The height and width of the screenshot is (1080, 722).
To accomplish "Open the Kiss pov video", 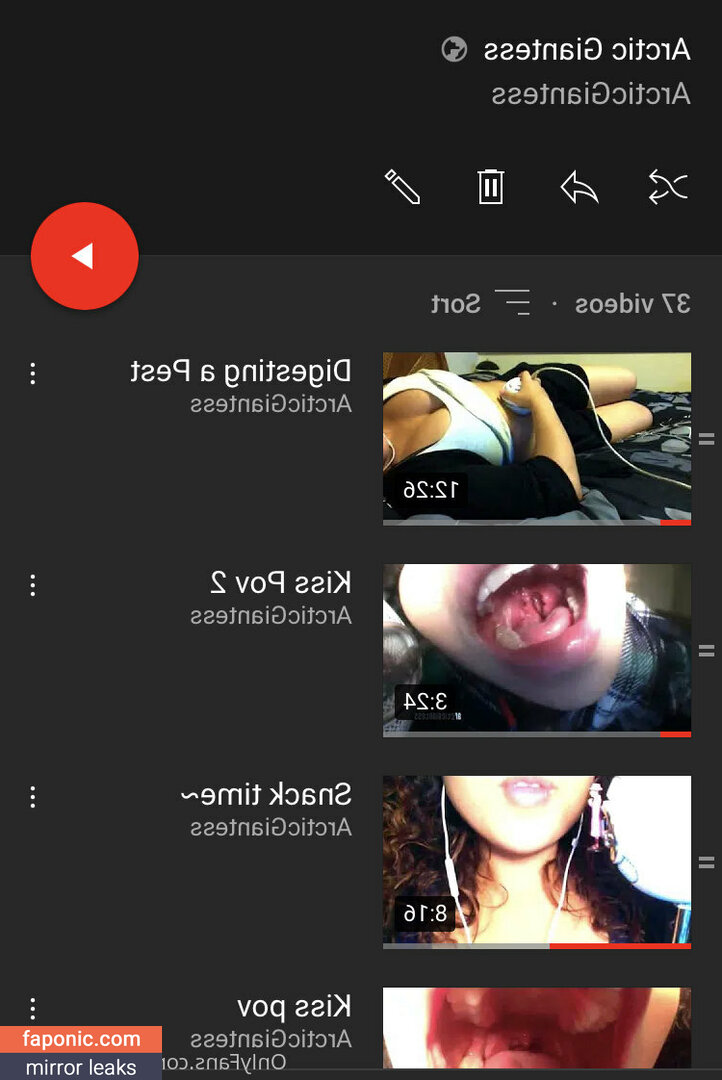I will 536,1028.
